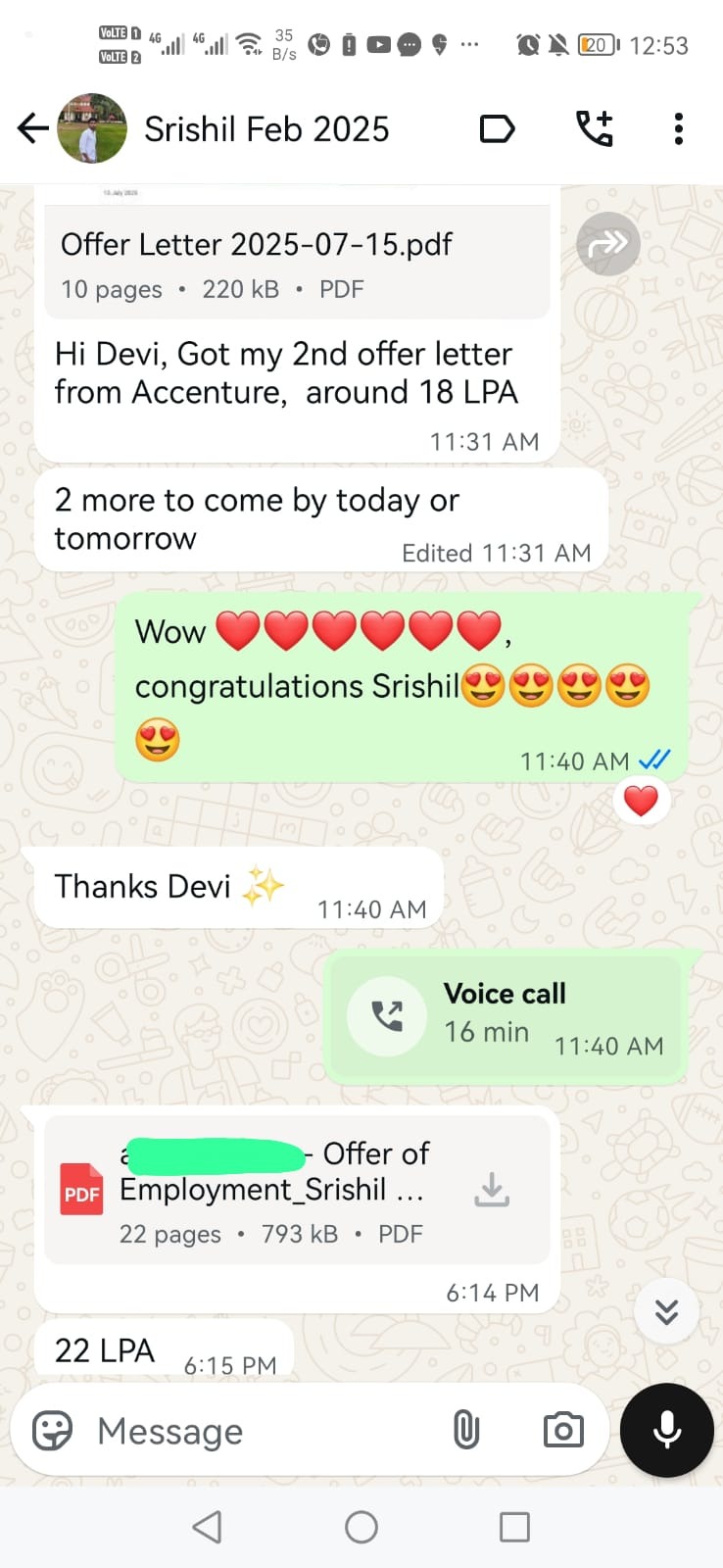This screenshot has height=1568, width=723.
Task: Attach a file with the paperclip
Action: 466,1431
